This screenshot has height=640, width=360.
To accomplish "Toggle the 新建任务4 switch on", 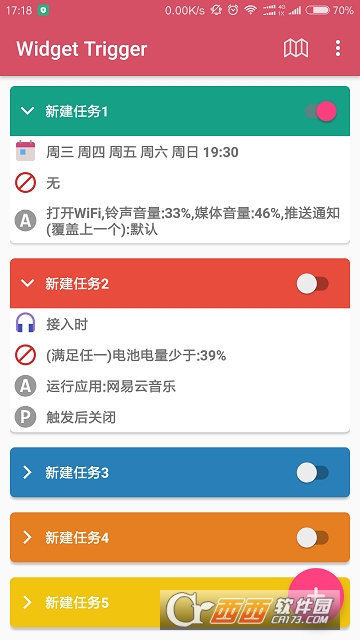I will [x=313, y=538].
